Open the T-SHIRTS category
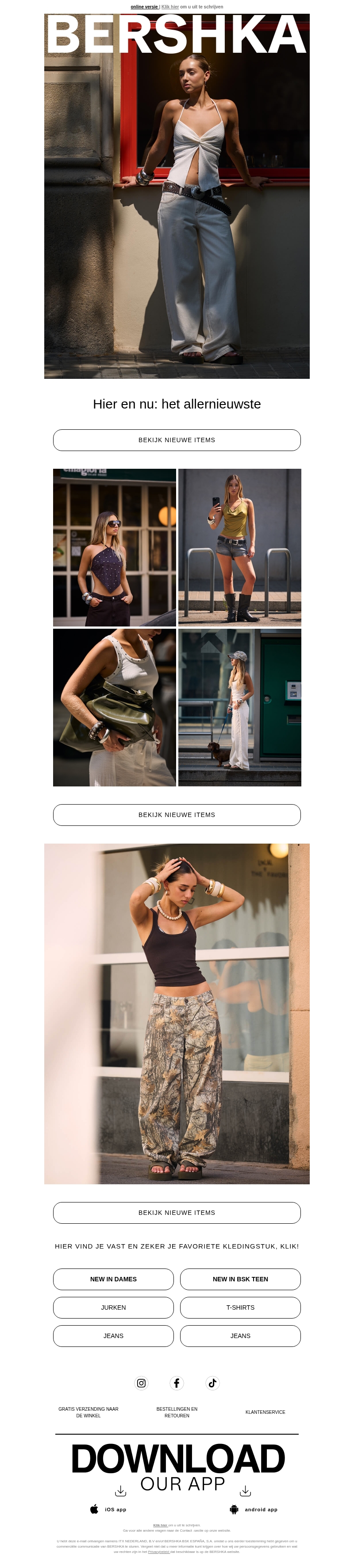 point(240,1307)
